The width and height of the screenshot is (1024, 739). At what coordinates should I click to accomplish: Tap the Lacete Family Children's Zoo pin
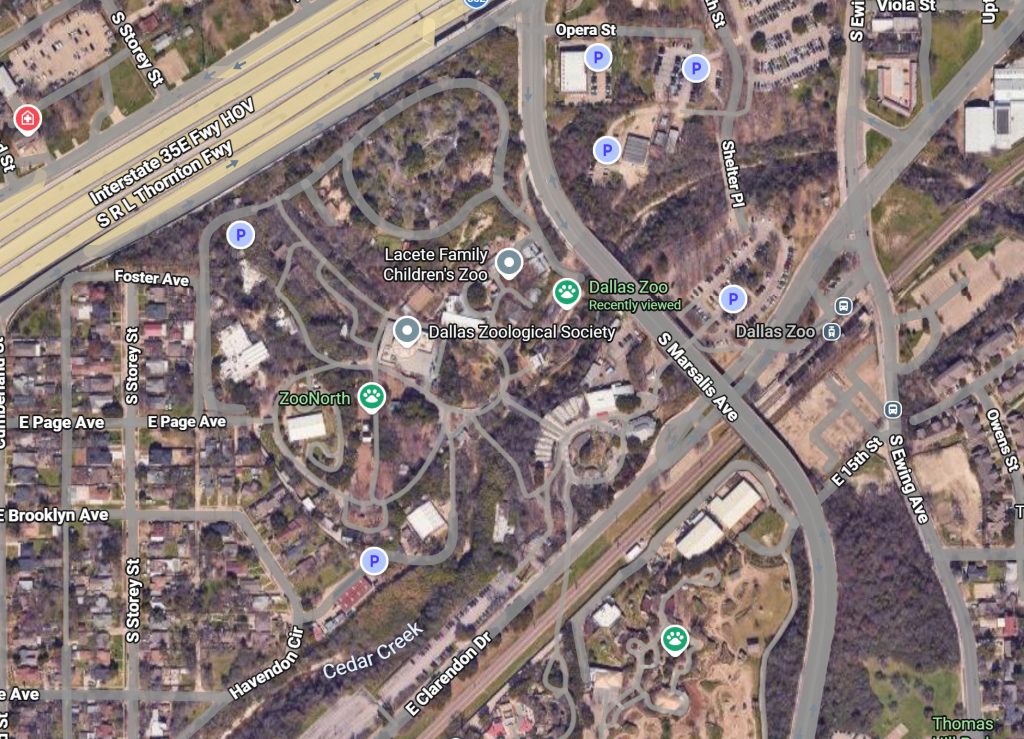click(509, 263)
